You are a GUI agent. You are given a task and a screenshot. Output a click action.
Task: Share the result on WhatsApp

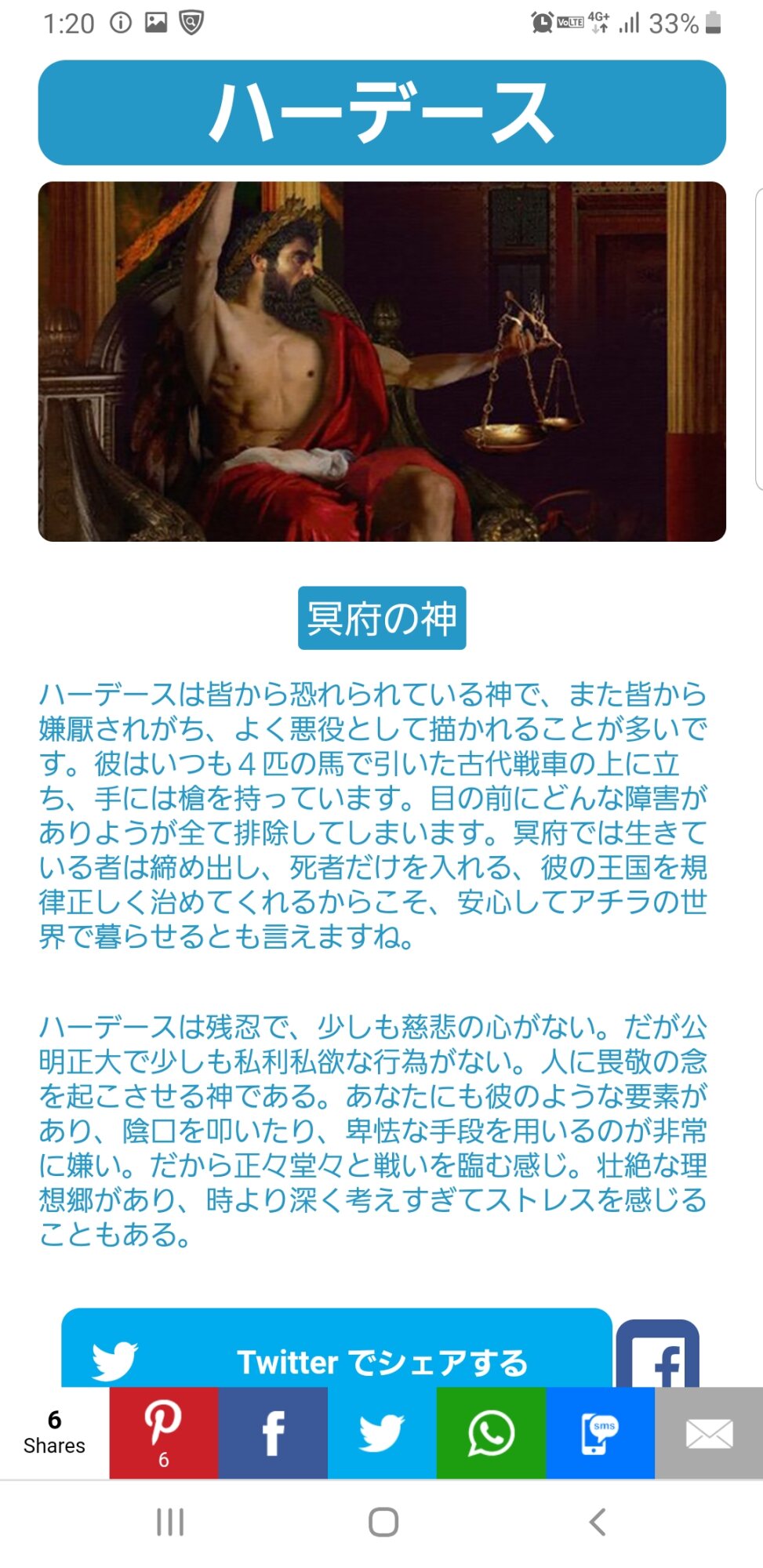pos(491,1433)
